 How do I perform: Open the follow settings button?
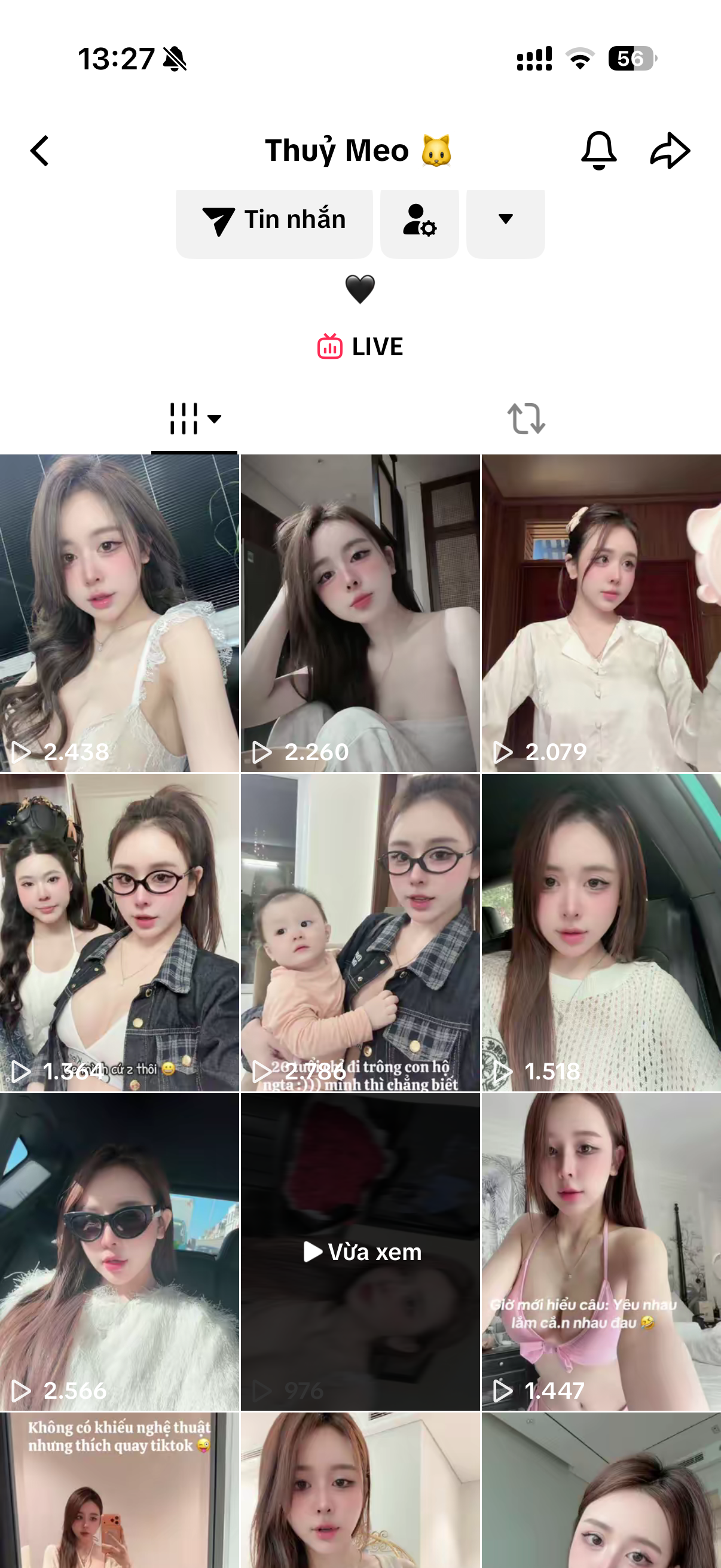(419, 220)
